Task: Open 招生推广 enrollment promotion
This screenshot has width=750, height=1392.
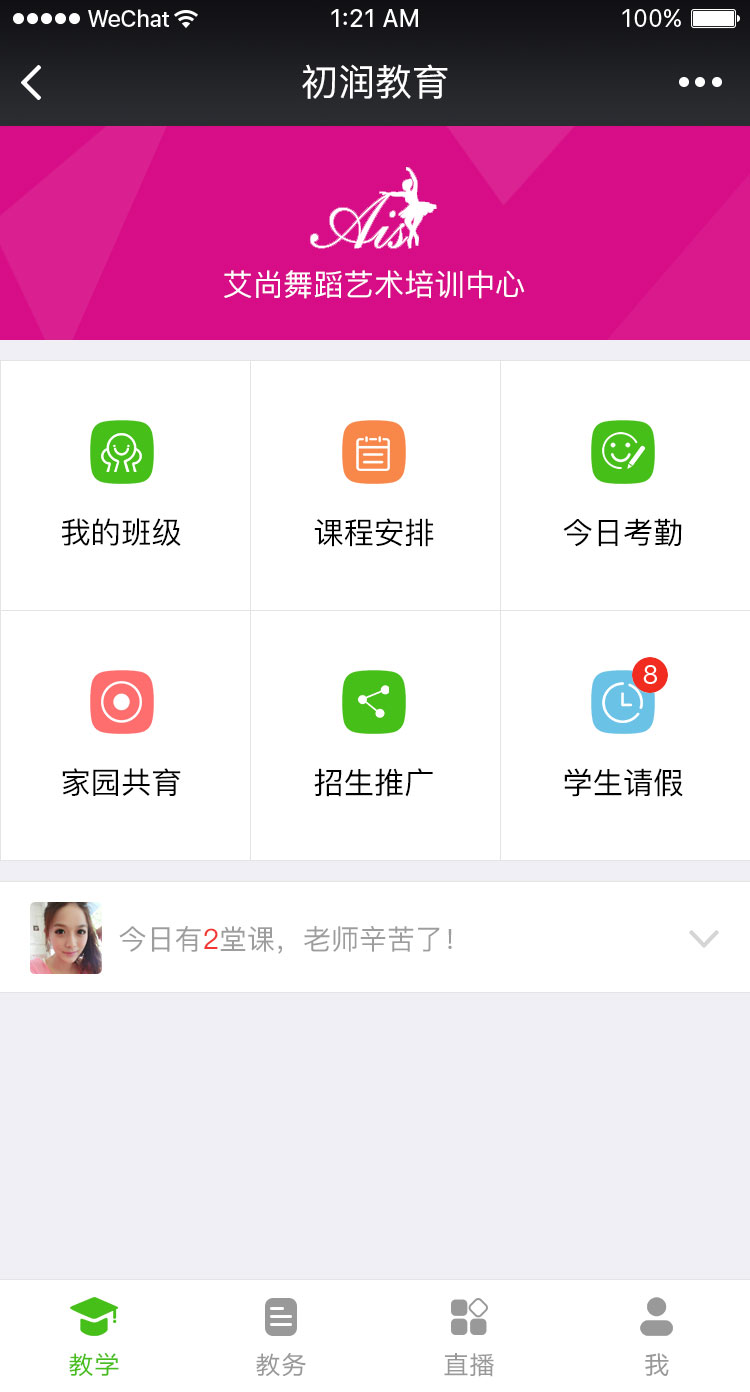Action: coord(374,735)
